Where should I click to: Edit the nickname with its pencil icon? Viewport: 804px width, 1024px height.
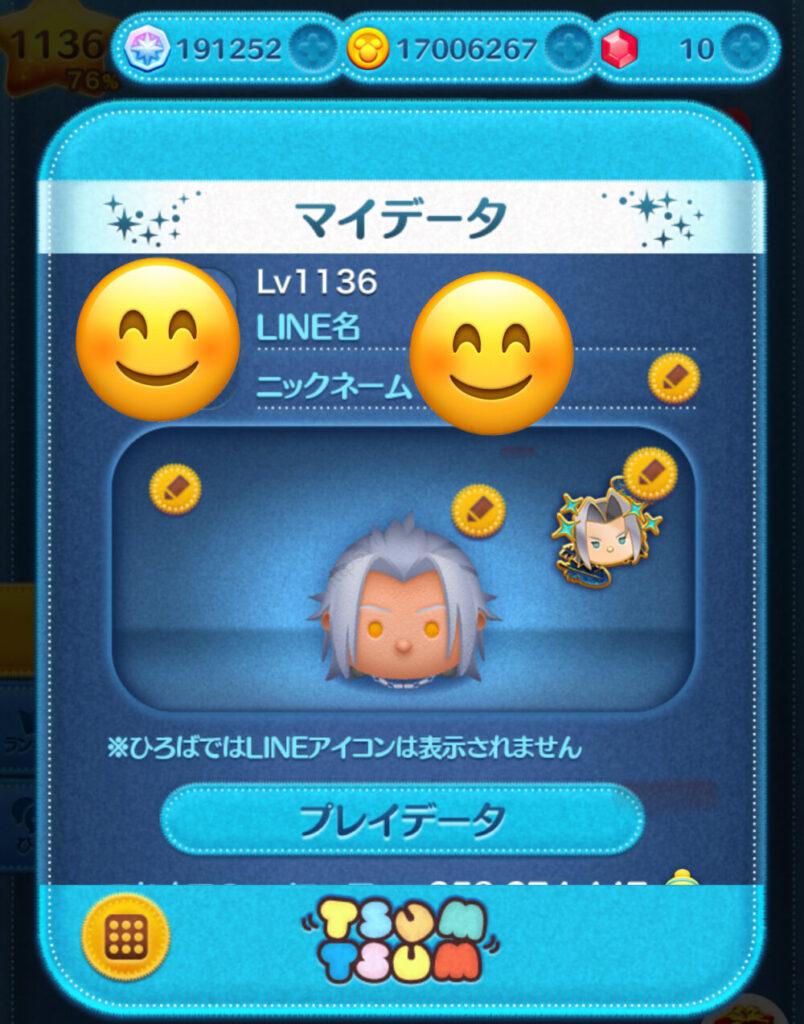tap(674, 378)
